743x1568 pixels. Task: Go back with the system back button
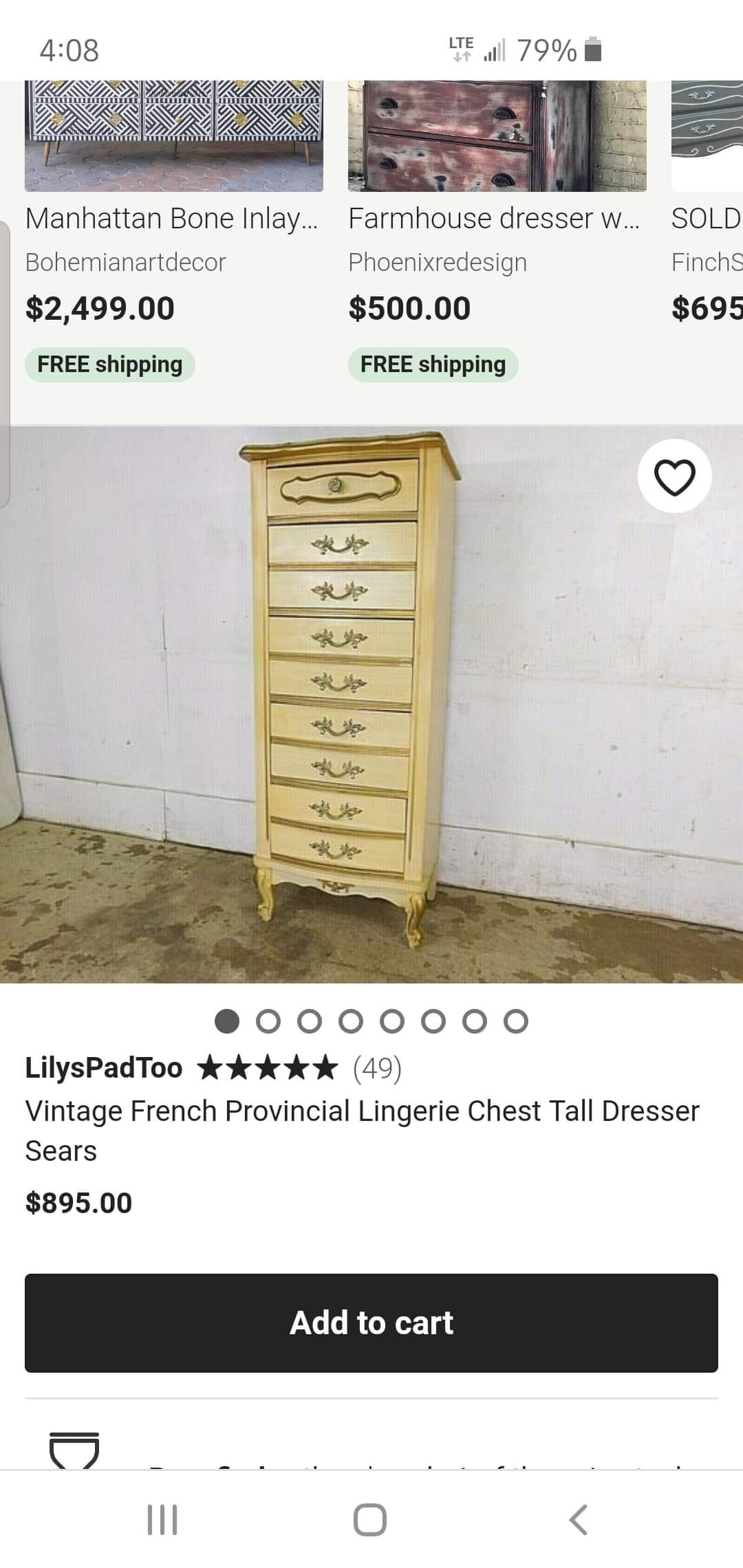[579, 1519]
